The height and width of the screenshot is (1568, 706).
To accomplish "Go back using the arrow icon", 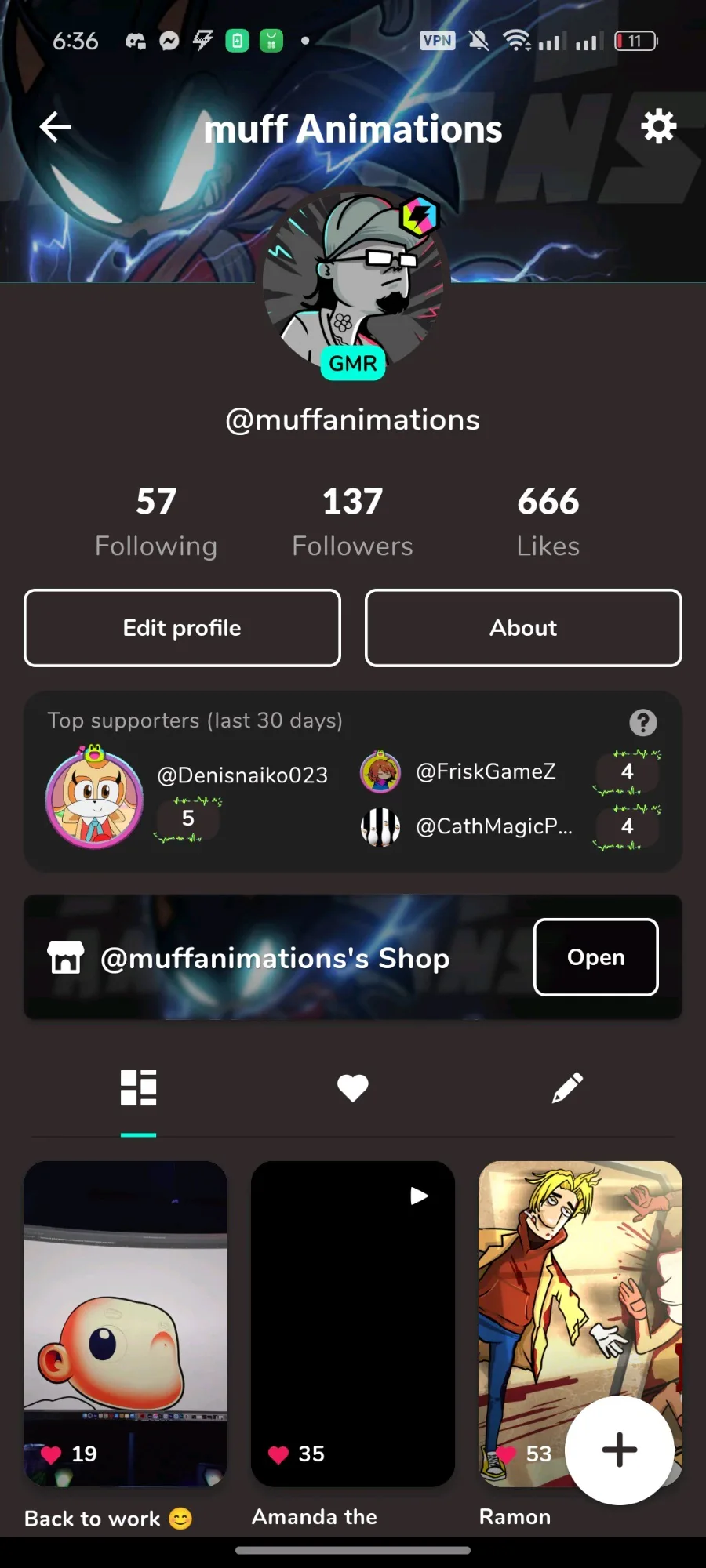I will (x=55, y=127).
